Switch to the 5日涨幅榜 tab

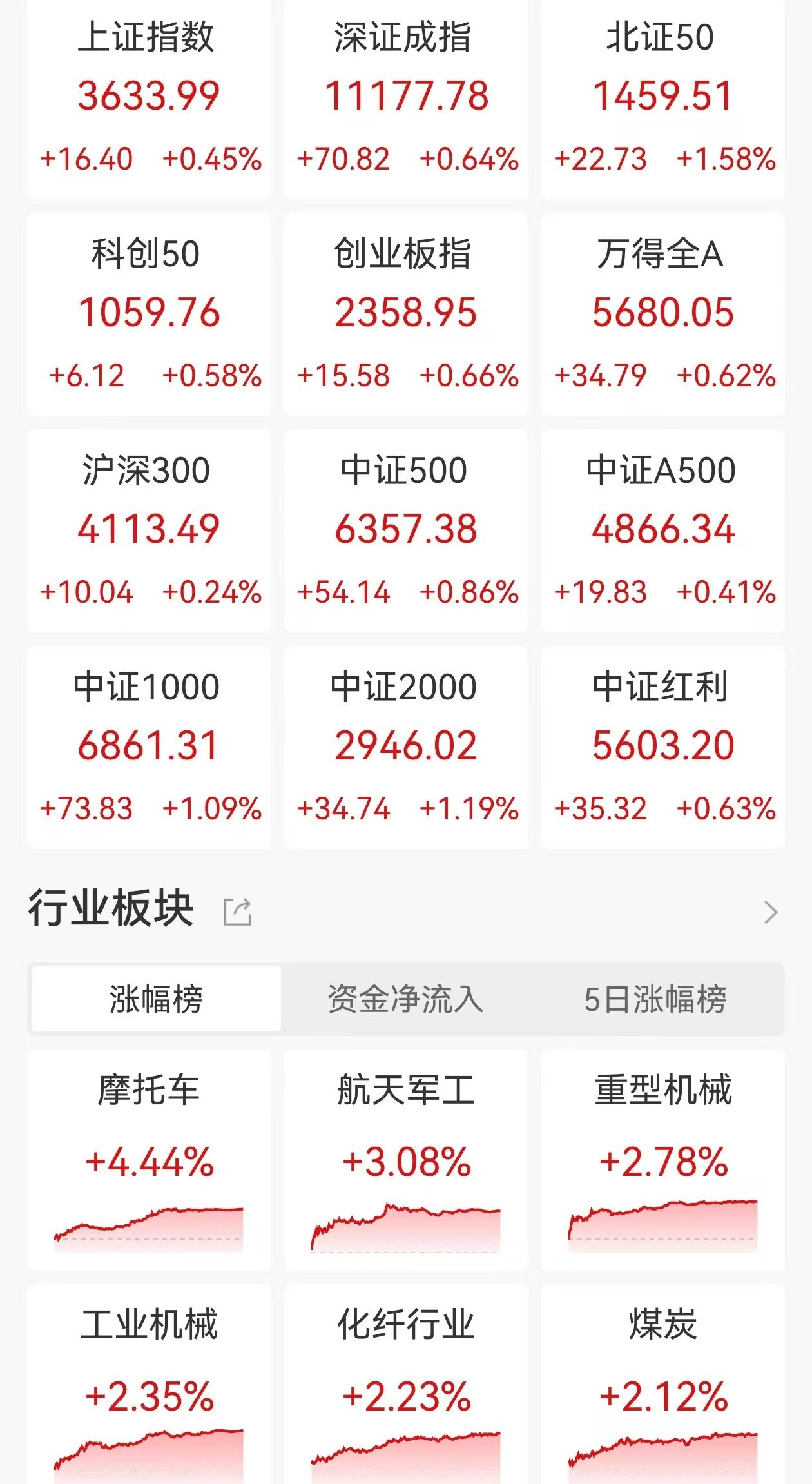click(655, 999)
